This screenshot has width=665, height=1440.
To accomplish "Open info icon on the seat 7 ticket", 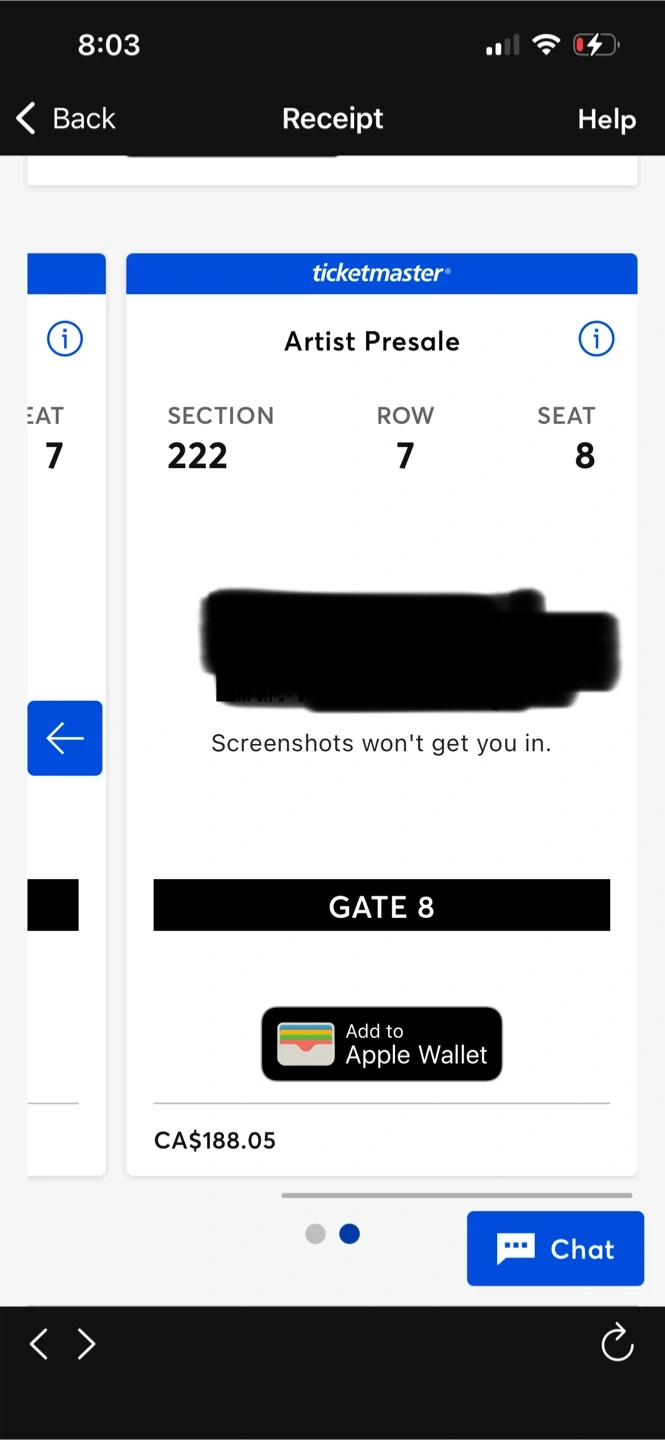I will (x=65, y=340).
